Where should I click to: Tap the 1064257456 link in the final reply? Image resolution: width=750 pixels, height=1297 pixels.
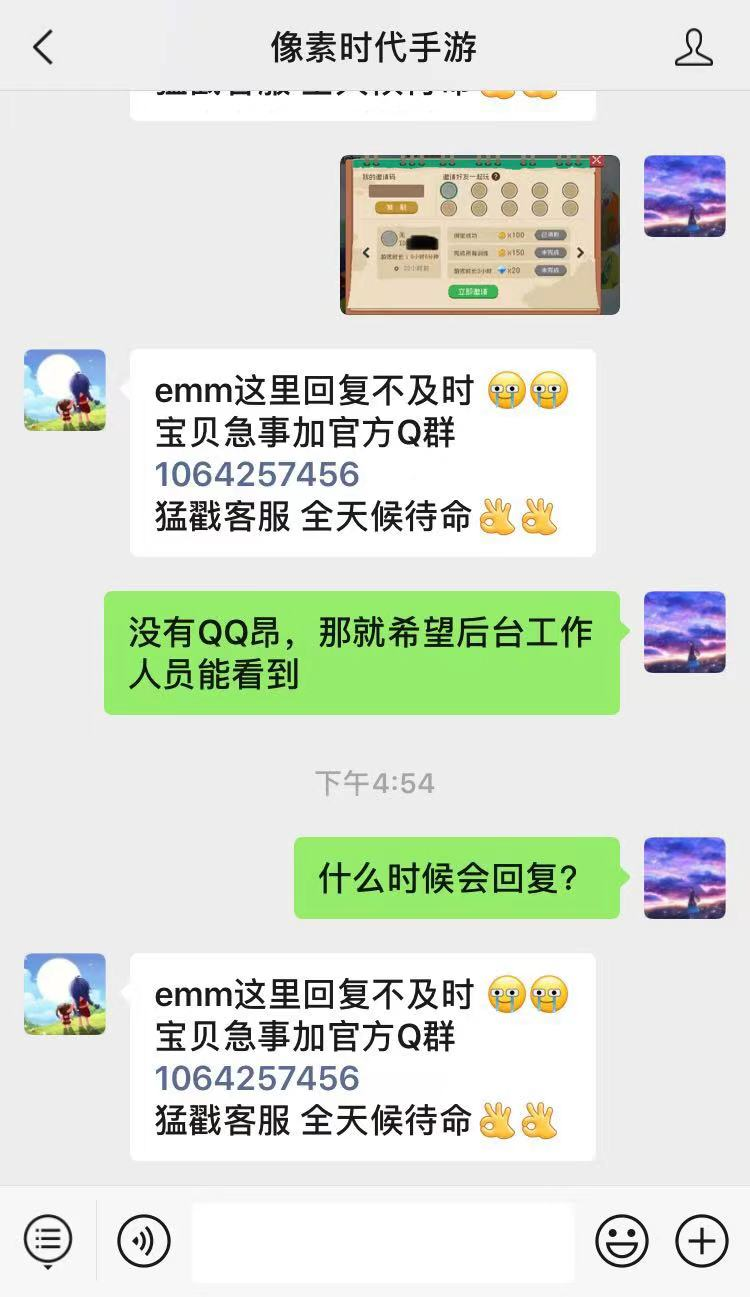point(257,1078)
